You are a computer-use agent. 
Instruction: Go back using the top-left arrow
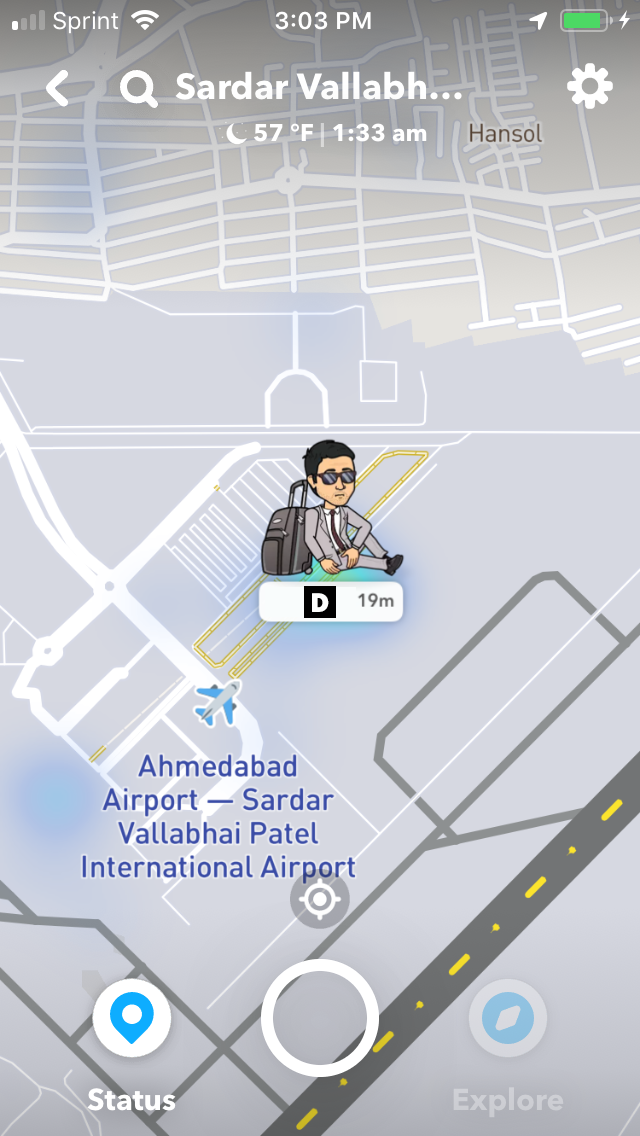tap(58, 88)
